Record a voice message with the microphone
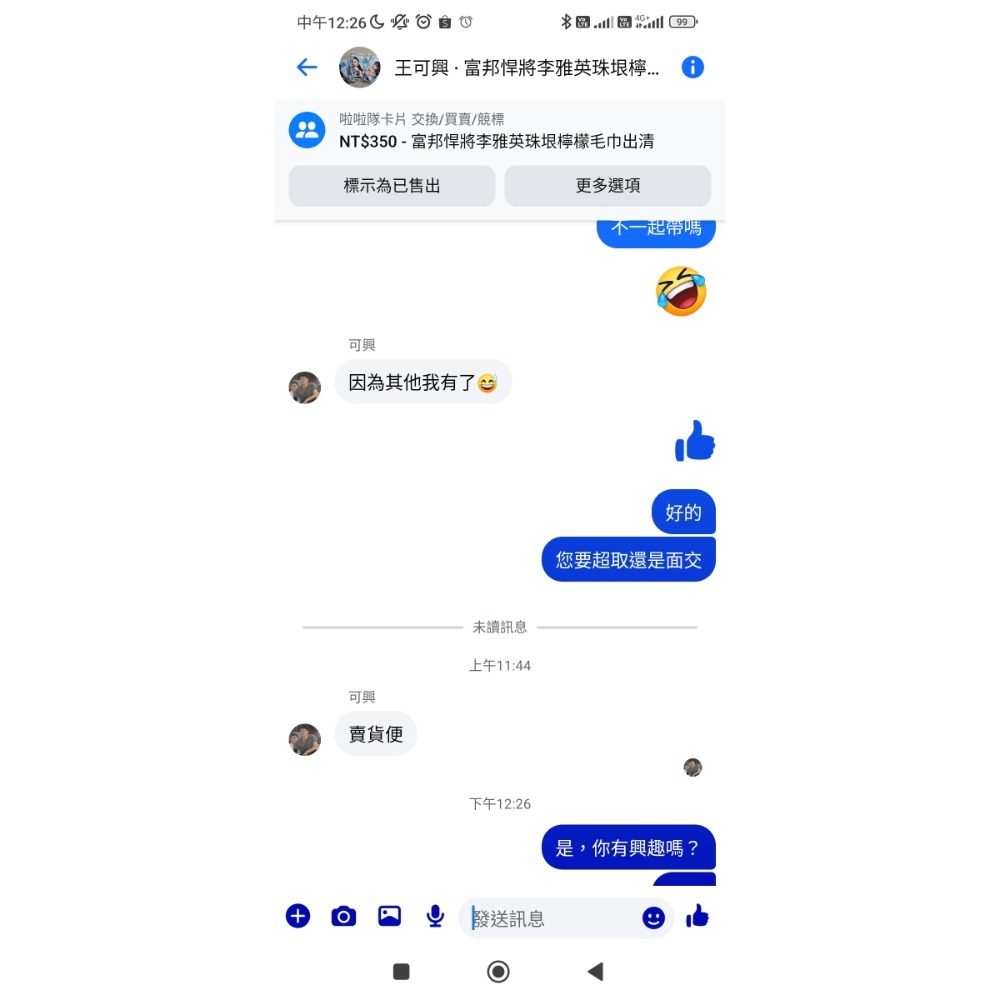Screen dimensions: 1000x1000 click(435, 916)
